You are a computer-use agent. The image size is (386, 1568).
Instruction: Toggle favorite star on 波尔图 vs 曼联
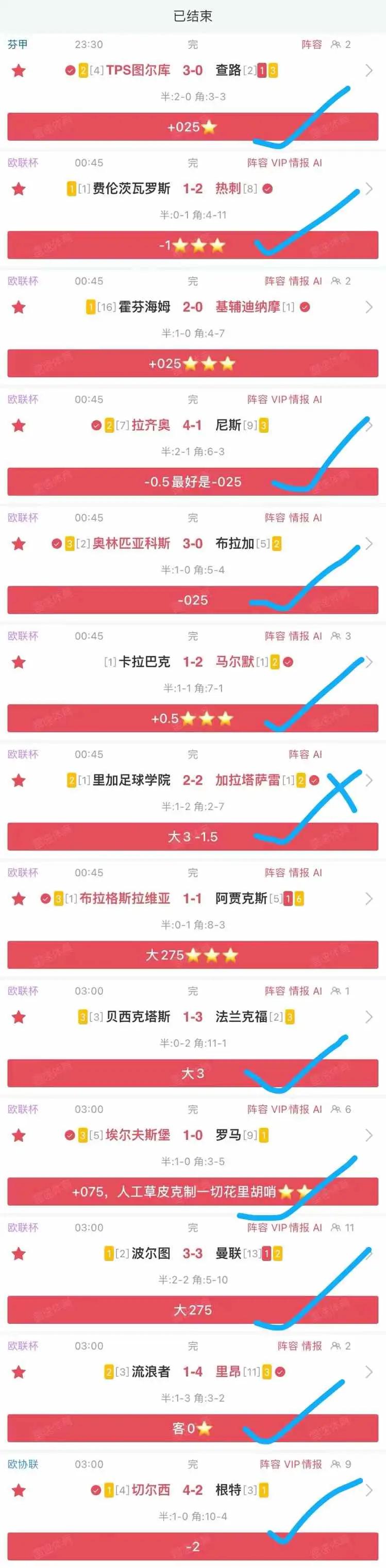[x=19, y=1253]
